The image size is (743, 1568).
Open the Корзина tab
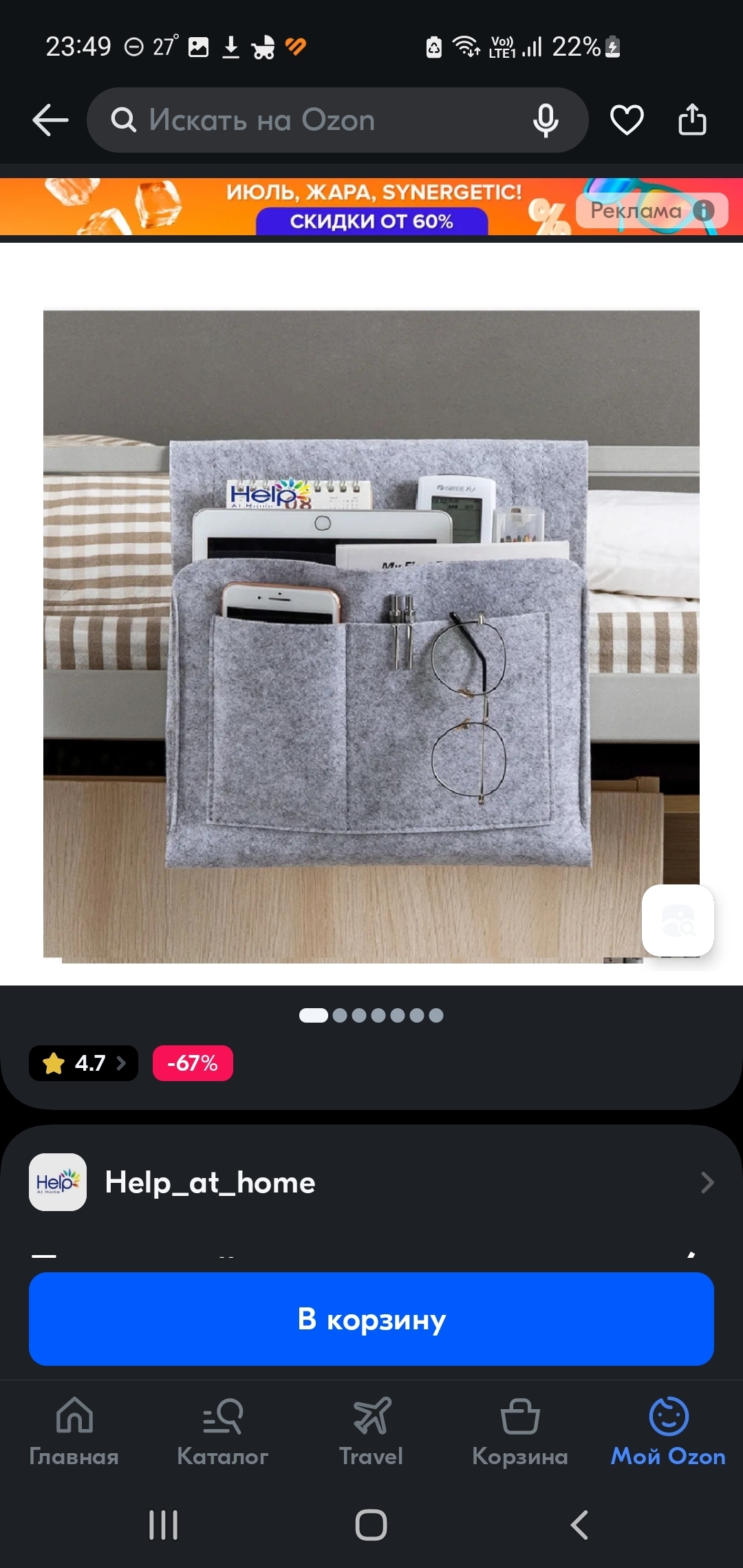(520, 1430)
